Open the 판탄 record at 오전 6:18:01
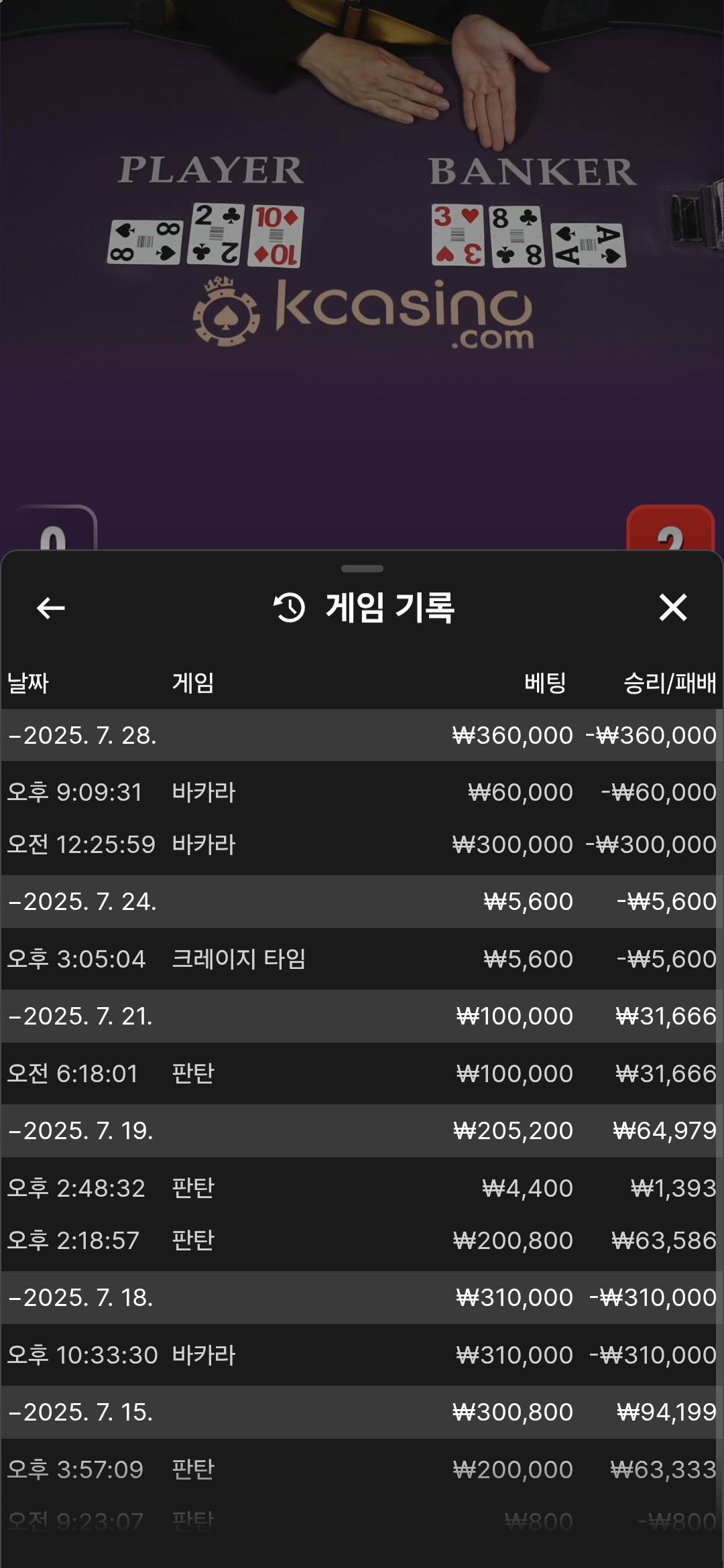Image resolution: width=724 pixels, height=1568 pixels. [x=362, y=1073]
